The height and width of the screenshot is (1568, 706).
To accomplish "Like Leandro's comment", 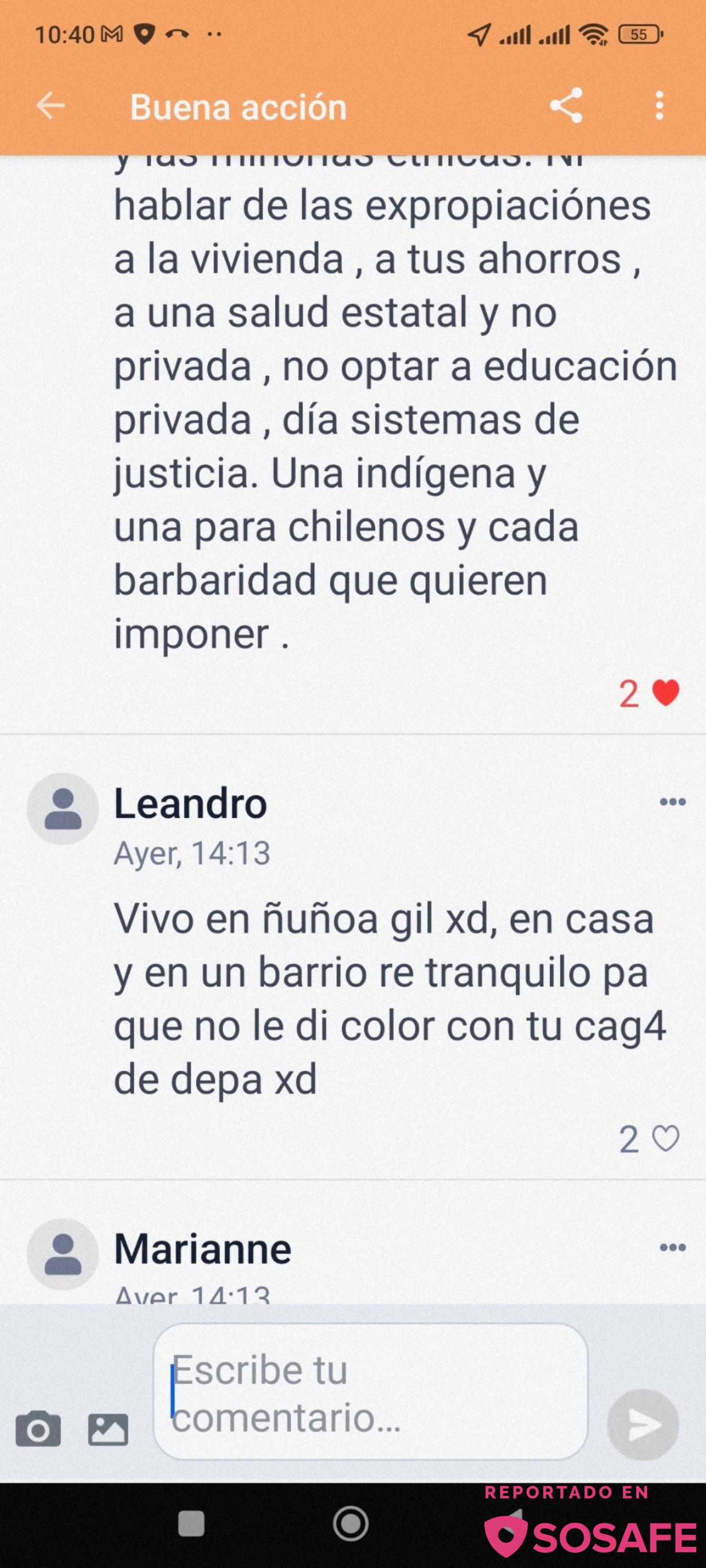I will [665, 1138].
